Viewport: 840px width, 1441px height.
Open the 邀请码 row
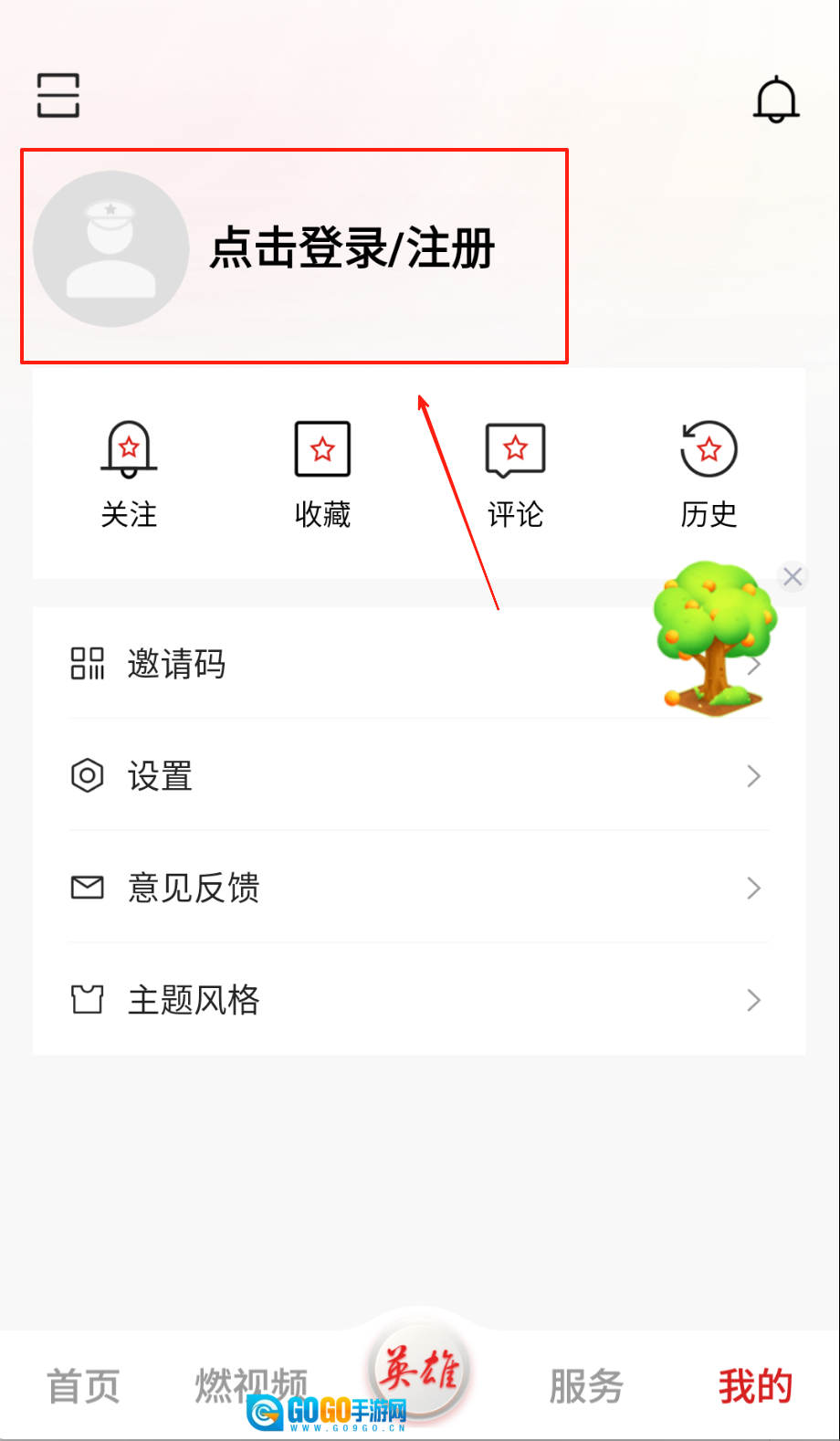(365, 664)
